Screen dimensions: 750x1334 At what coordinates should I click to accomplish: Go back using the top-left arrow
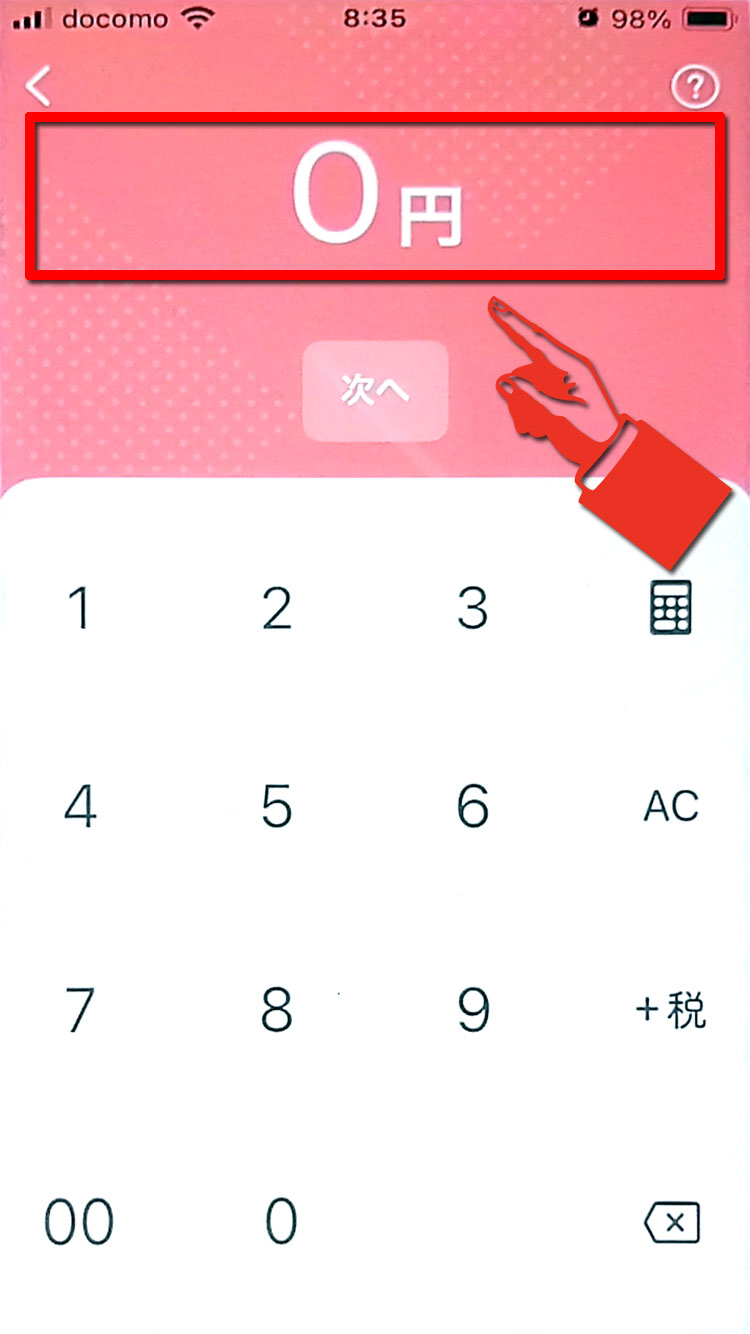[38, 87]
